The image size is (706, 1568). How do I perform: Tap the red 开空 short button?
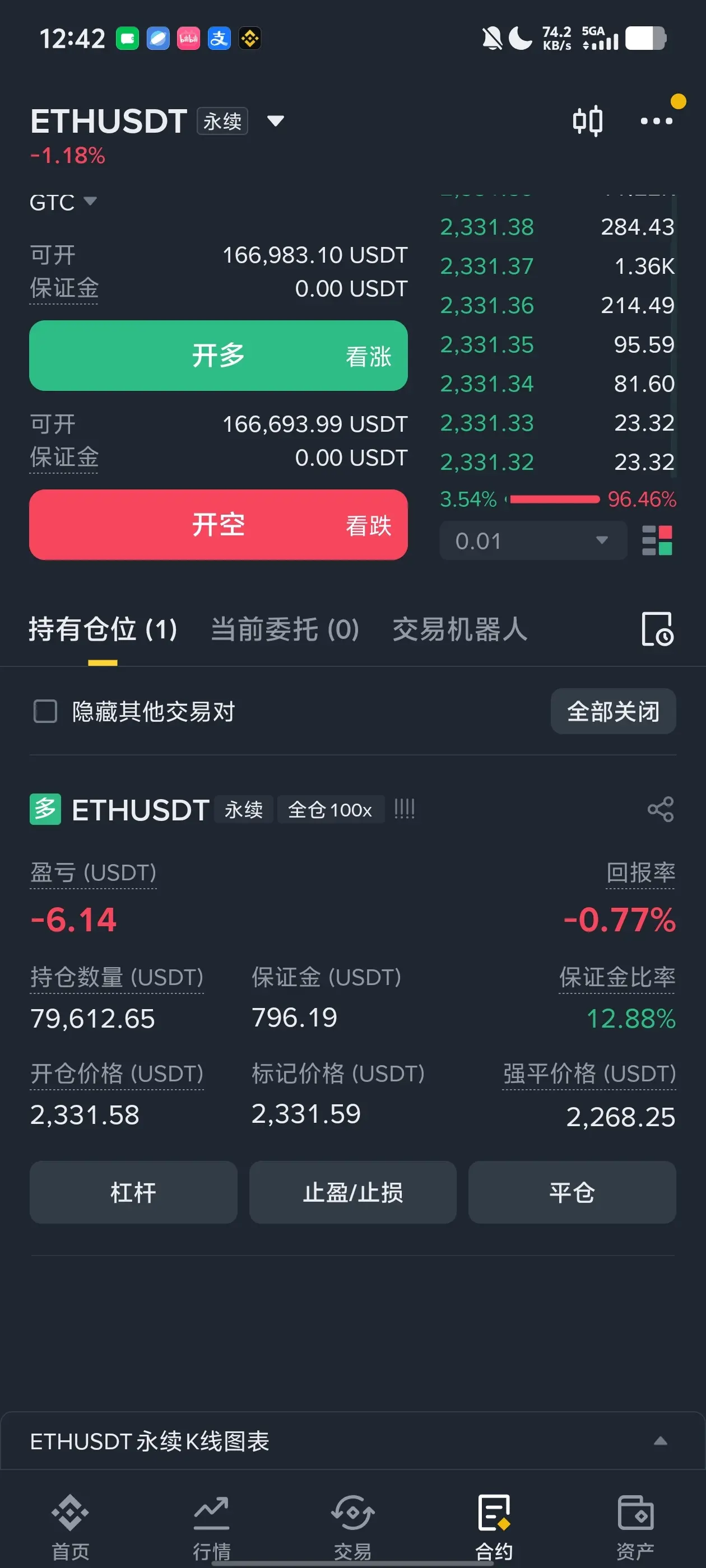pos(218,525)
